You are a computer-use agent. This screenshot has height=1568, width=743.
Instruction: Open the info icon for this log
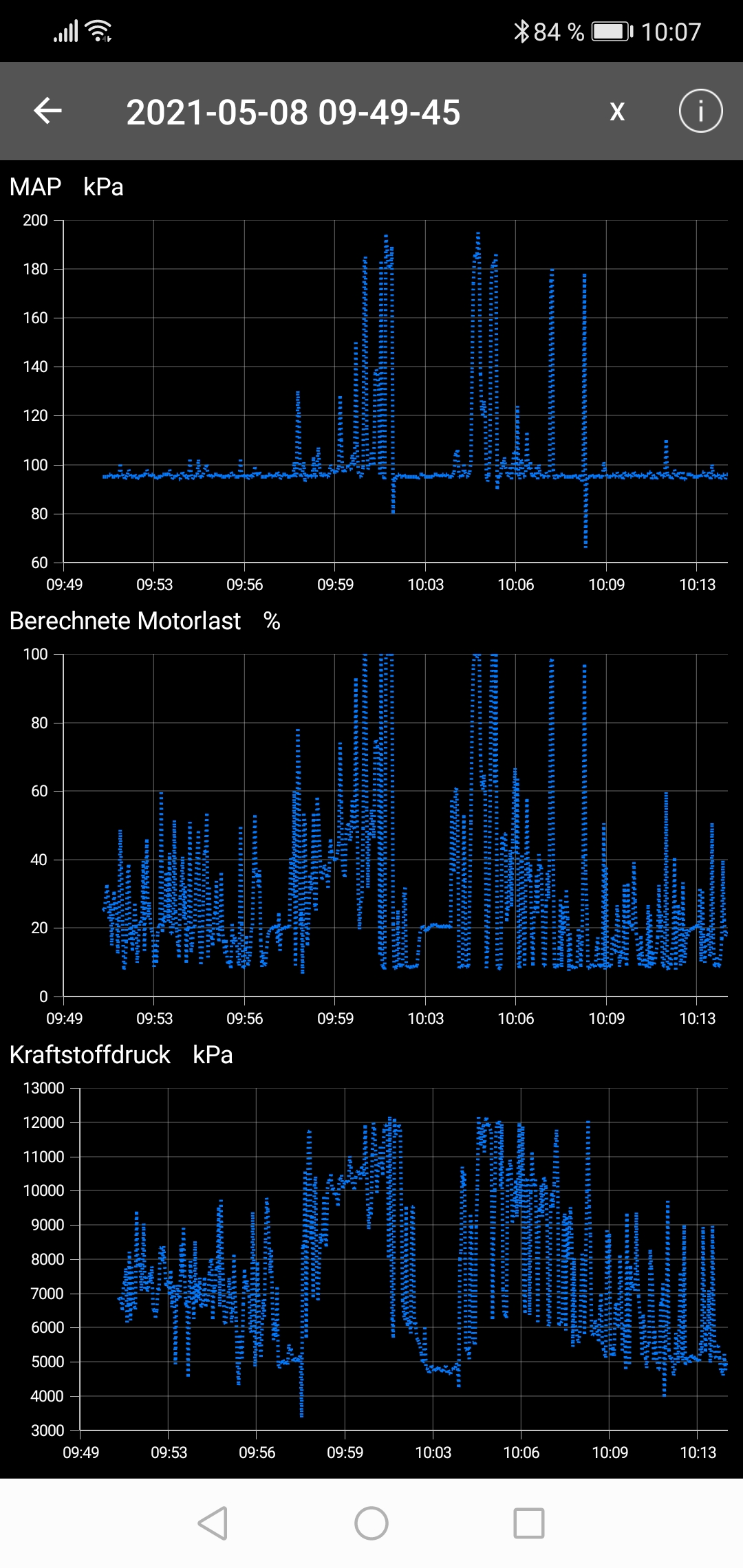pos(700,111)
